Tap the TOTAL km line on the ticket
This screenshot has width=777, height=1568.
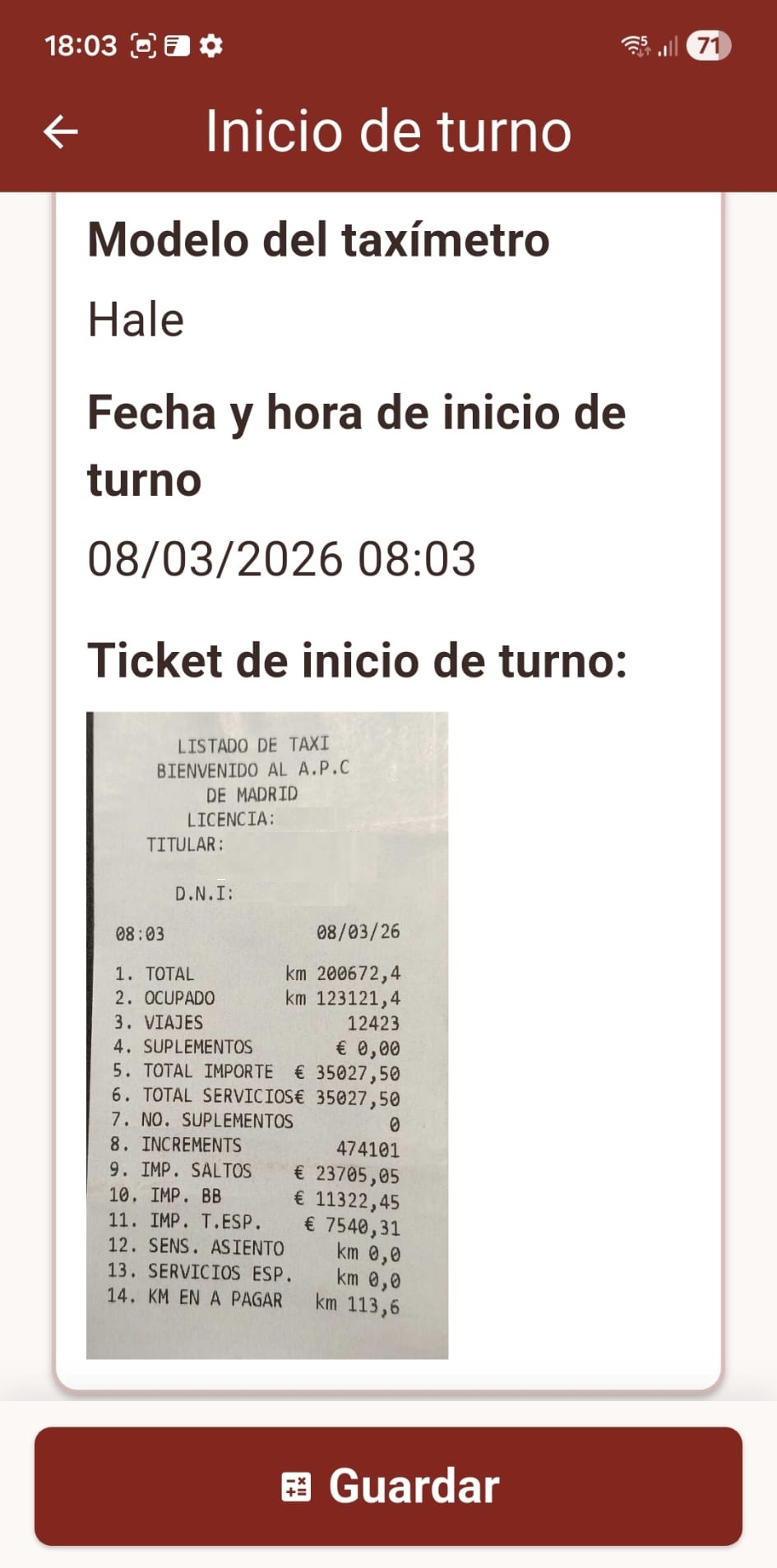[x=255, y=974]
